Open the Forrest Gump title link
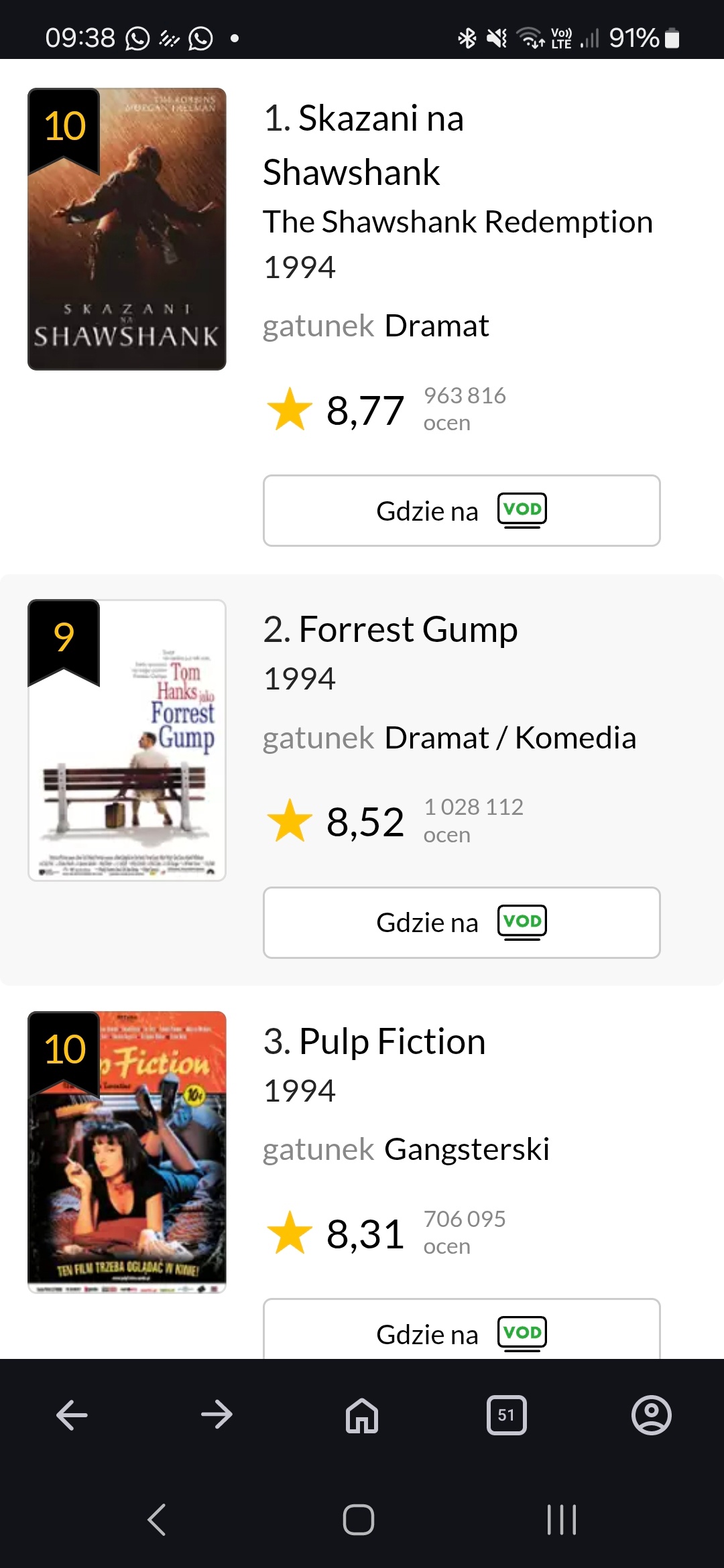The image size is (724, 1568). [x=390, y=630]
